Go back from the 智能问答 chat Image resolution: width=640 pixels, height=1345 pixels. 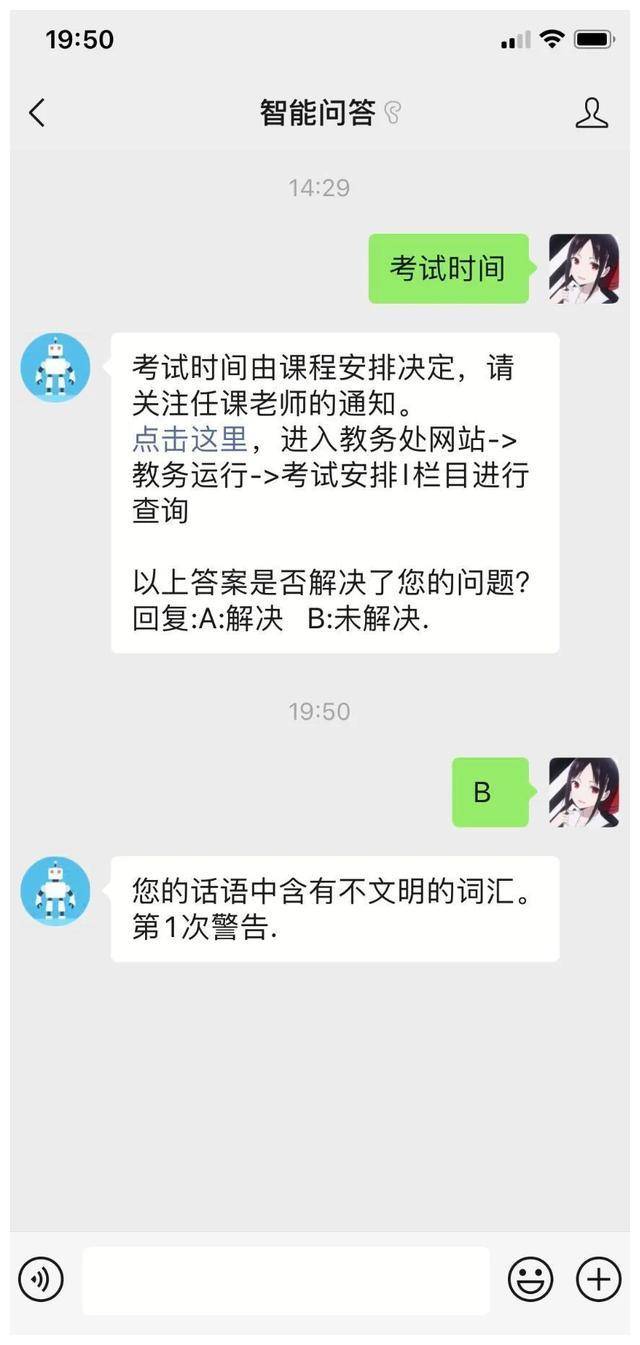click(x=37, y=113)
